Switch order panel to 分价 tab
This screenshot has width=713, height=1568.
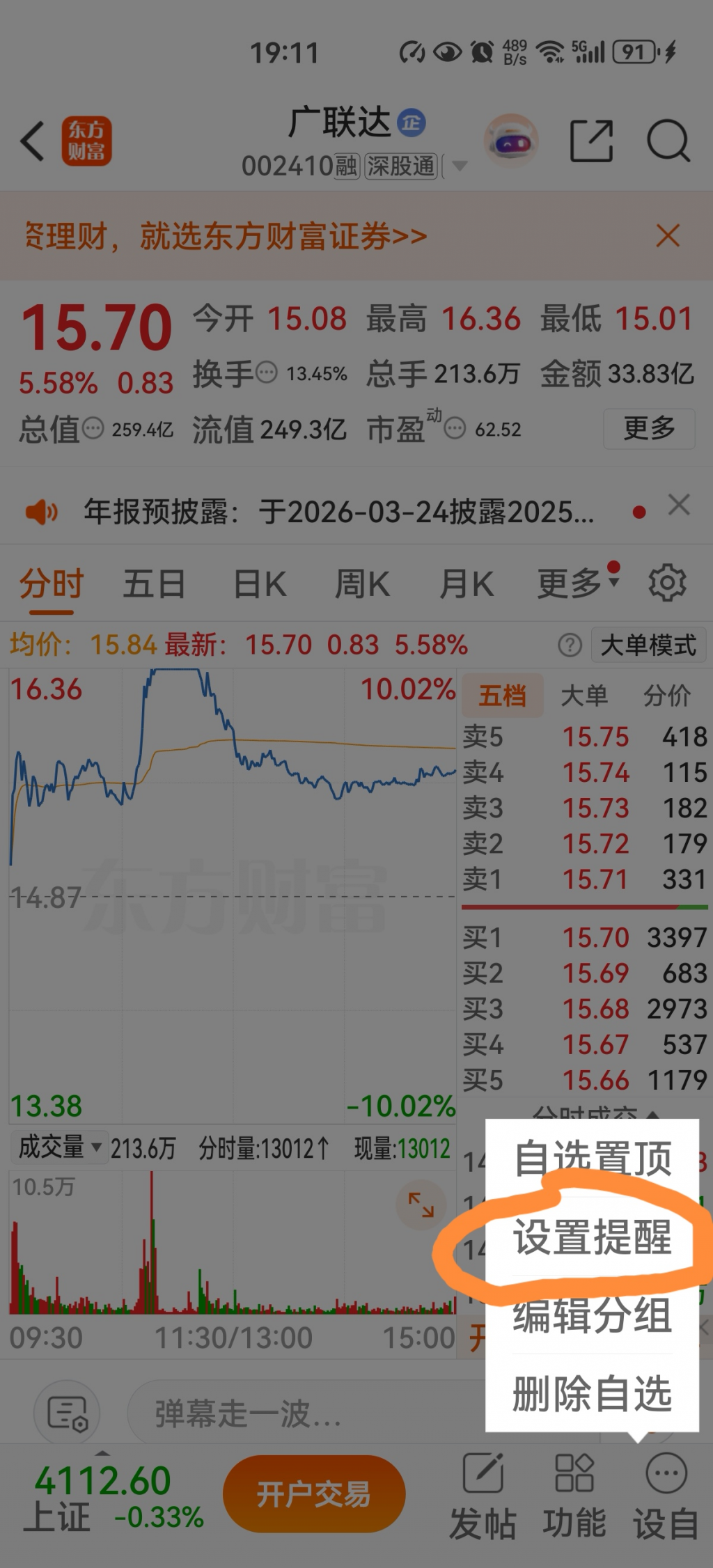coord(666,696)
